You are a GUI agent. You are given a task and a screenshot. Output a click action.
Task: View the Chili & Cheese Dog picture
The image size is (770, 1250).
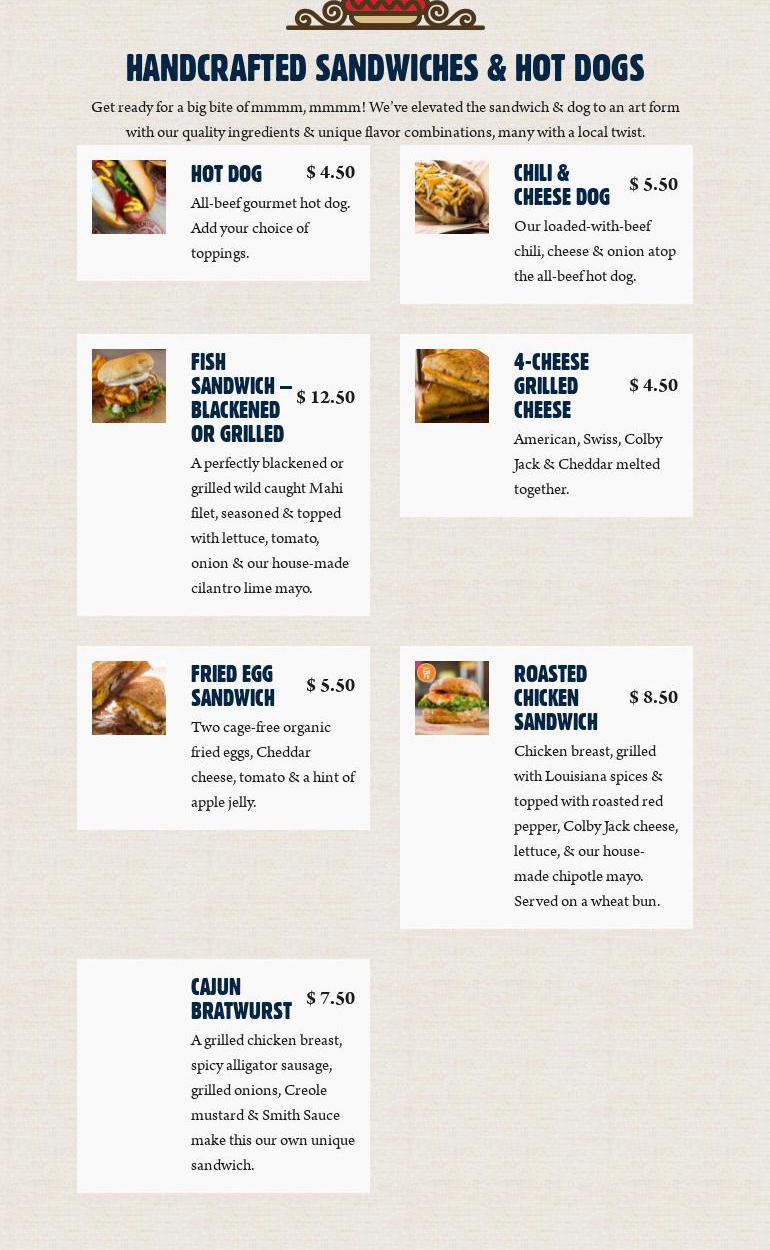pos(452,197)
